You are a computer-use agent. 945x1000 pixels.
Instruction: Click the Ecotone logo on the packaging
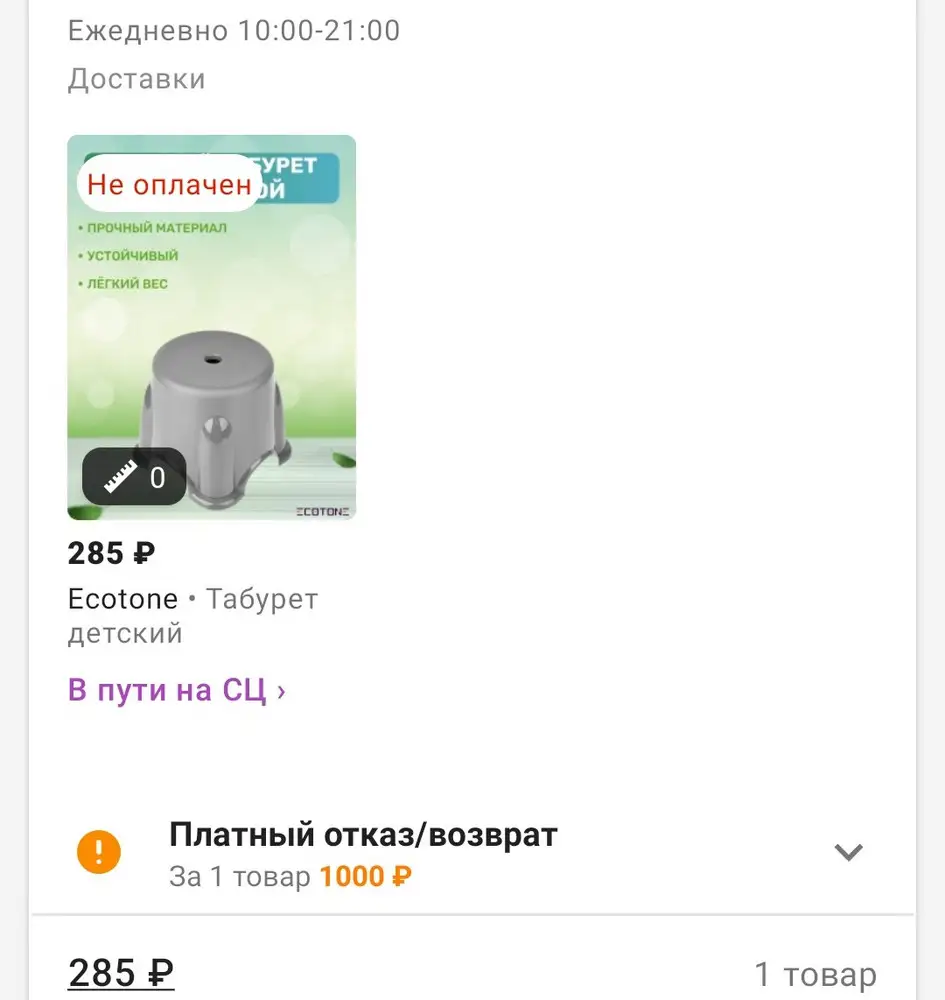point(325,511)
